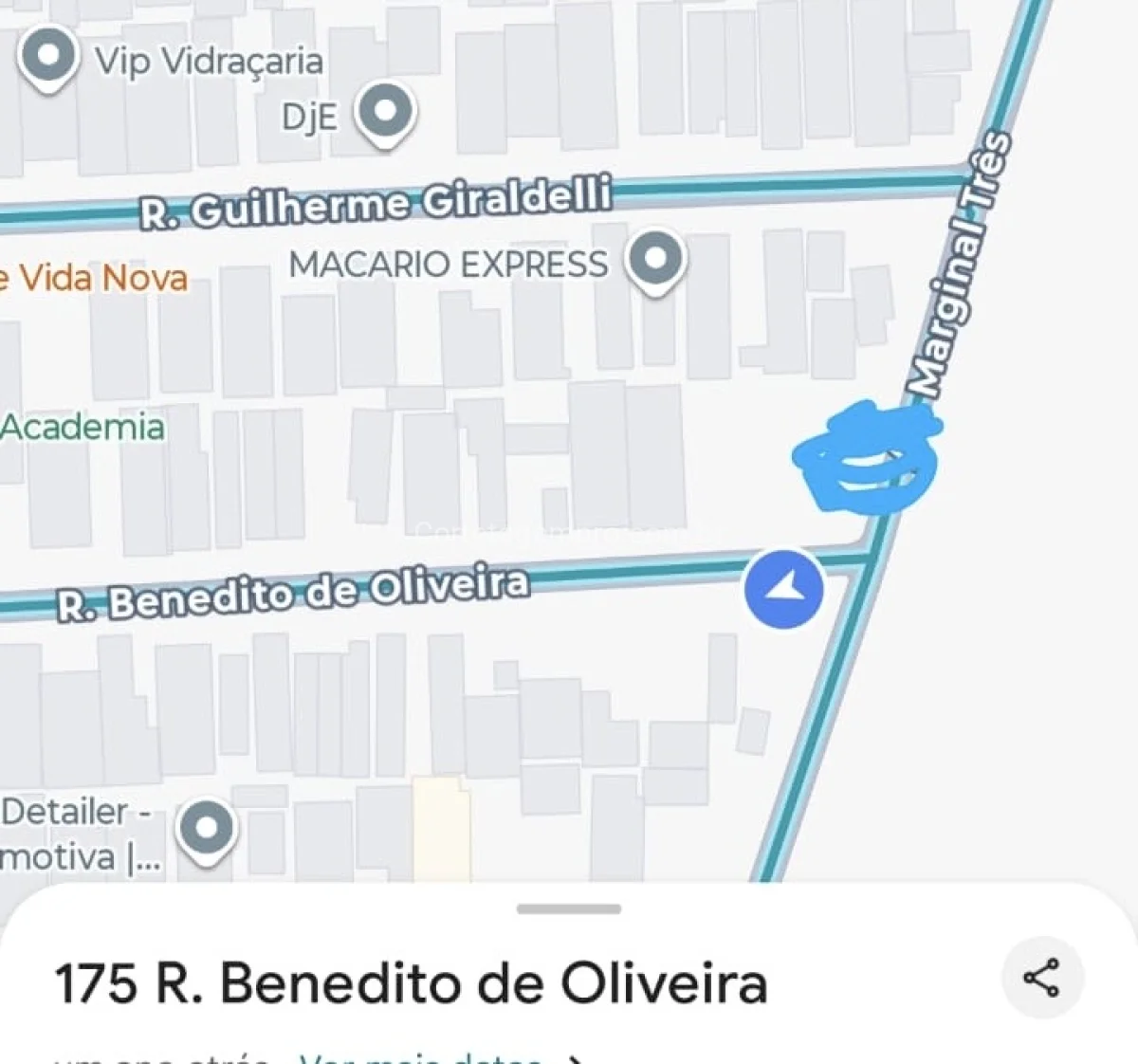Viewport: 1138px width, 1064px height.
Task: Open the Vip Vidraçaria map pin
Action: point(49,57)
